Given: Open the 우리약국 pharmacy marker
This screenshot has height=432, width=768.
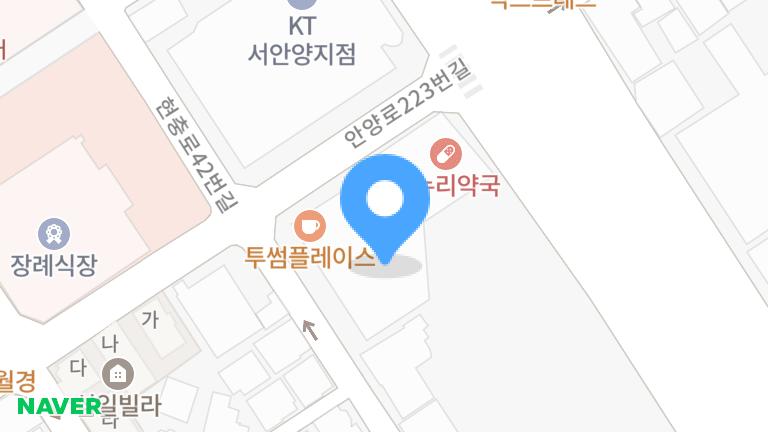Looking at the screenshot, I should pyautogui.click(x=446, y=154).
